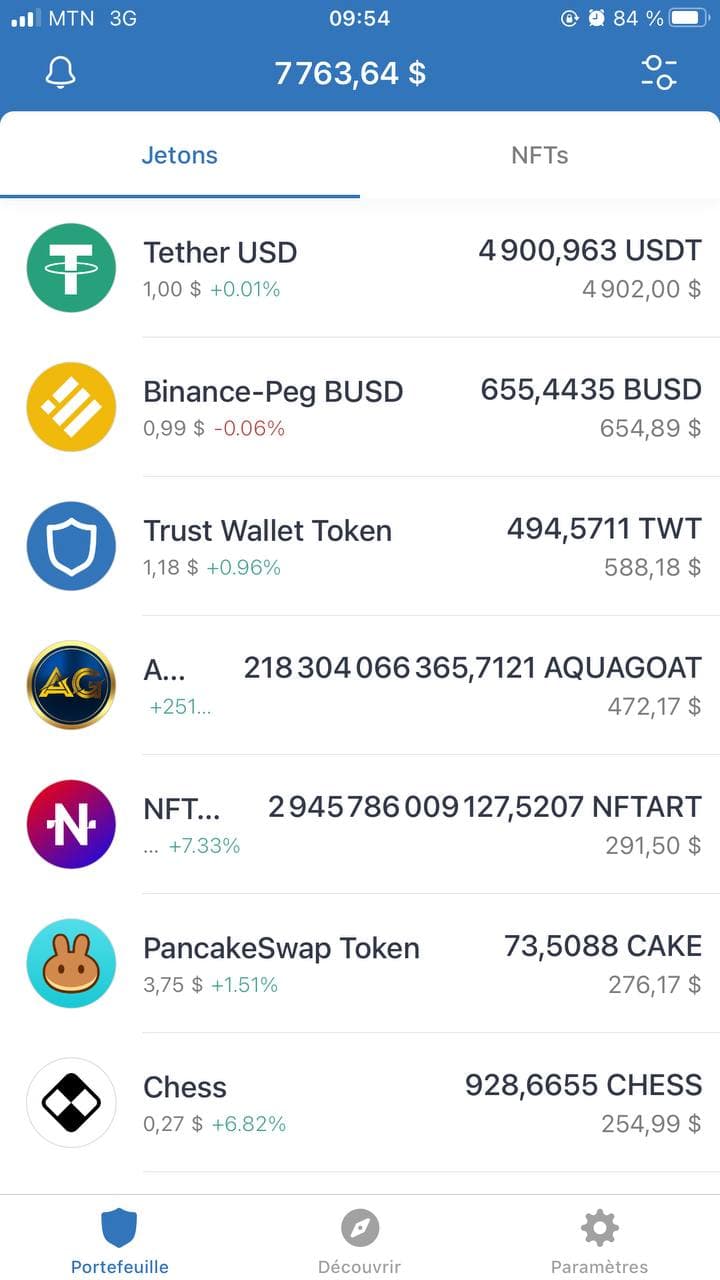View the Trust Wallet Token row

click(360, 546)
